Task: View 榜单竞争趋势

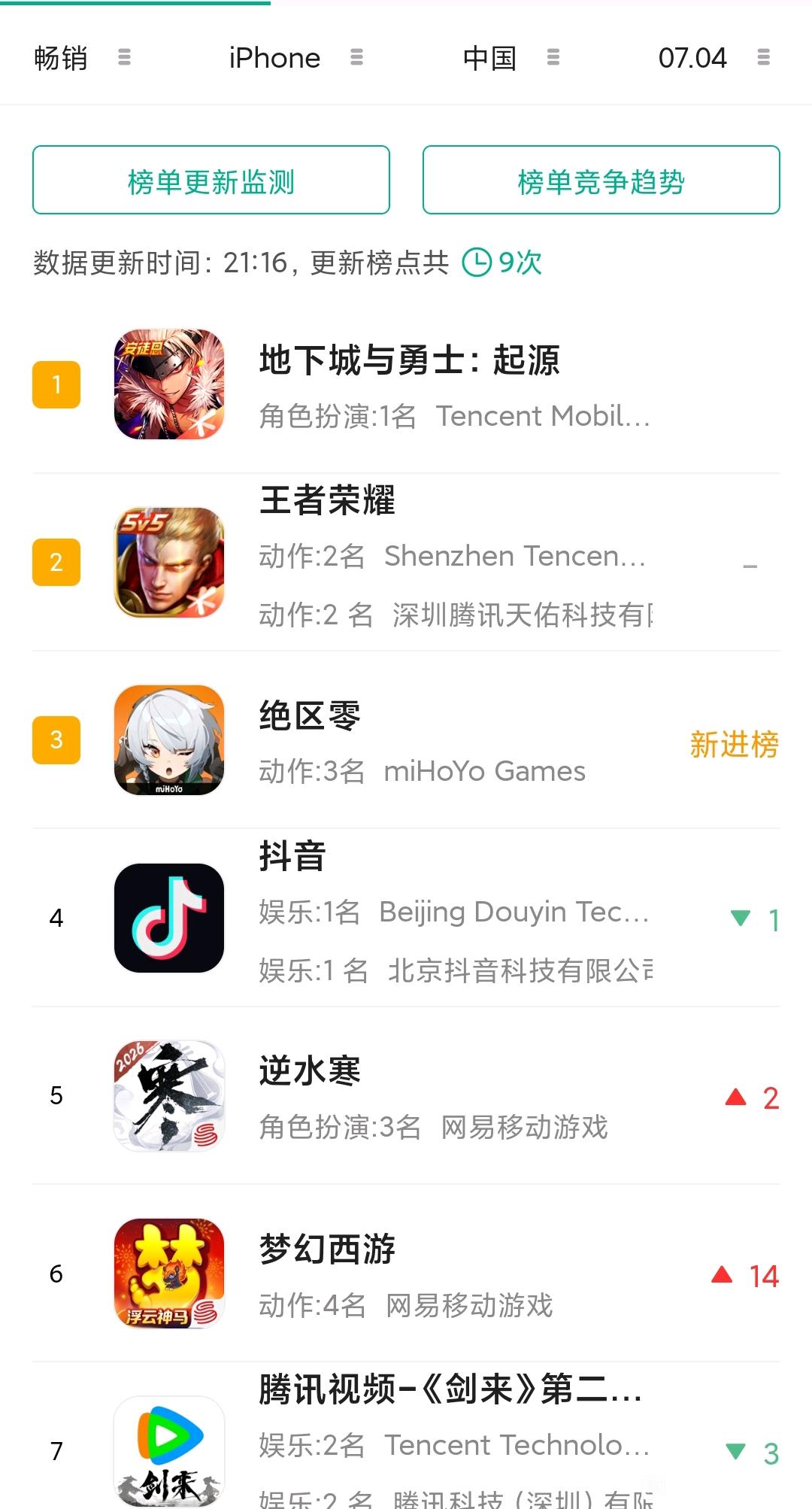Action: click(x=601, y=181)
